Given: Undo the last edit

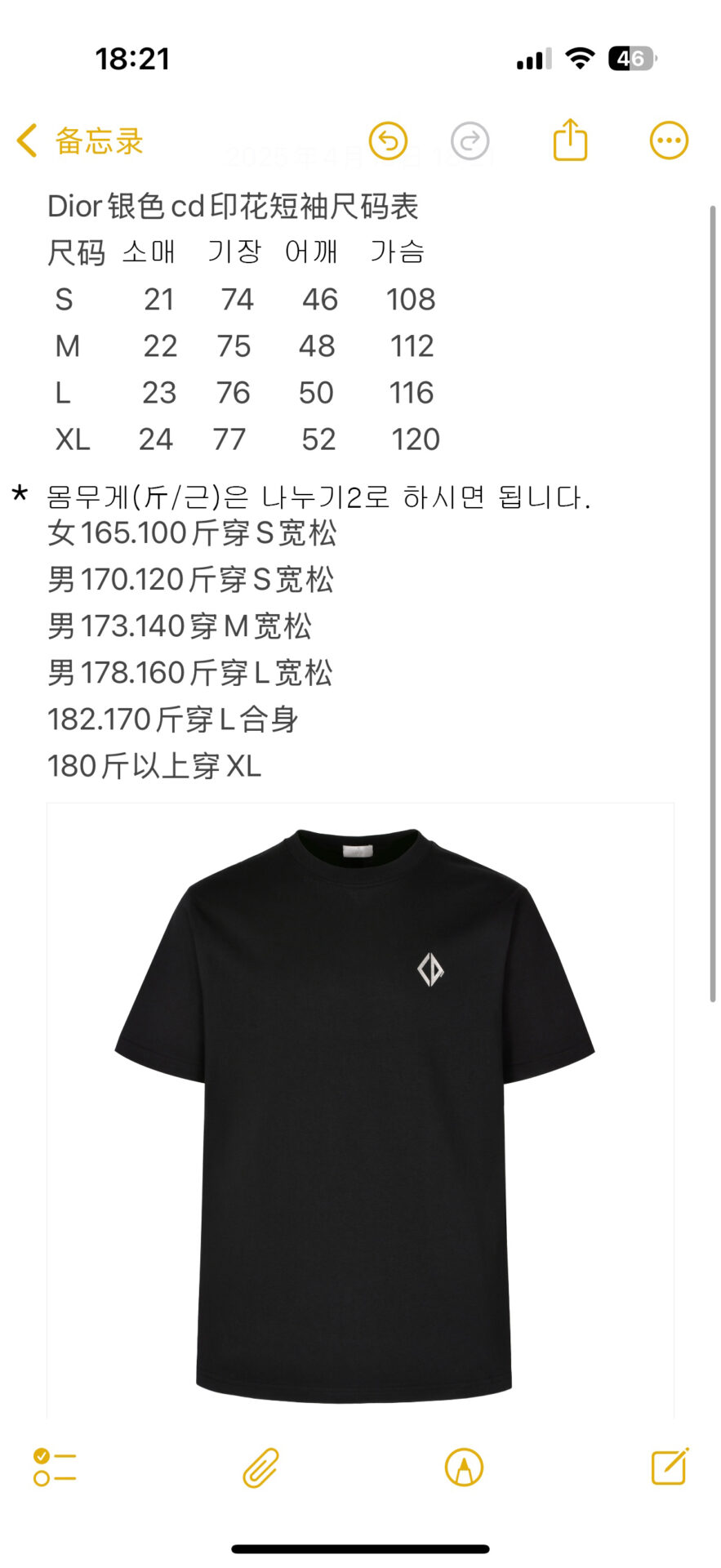Looking at the screenshot, I should (x=388, y=141).
